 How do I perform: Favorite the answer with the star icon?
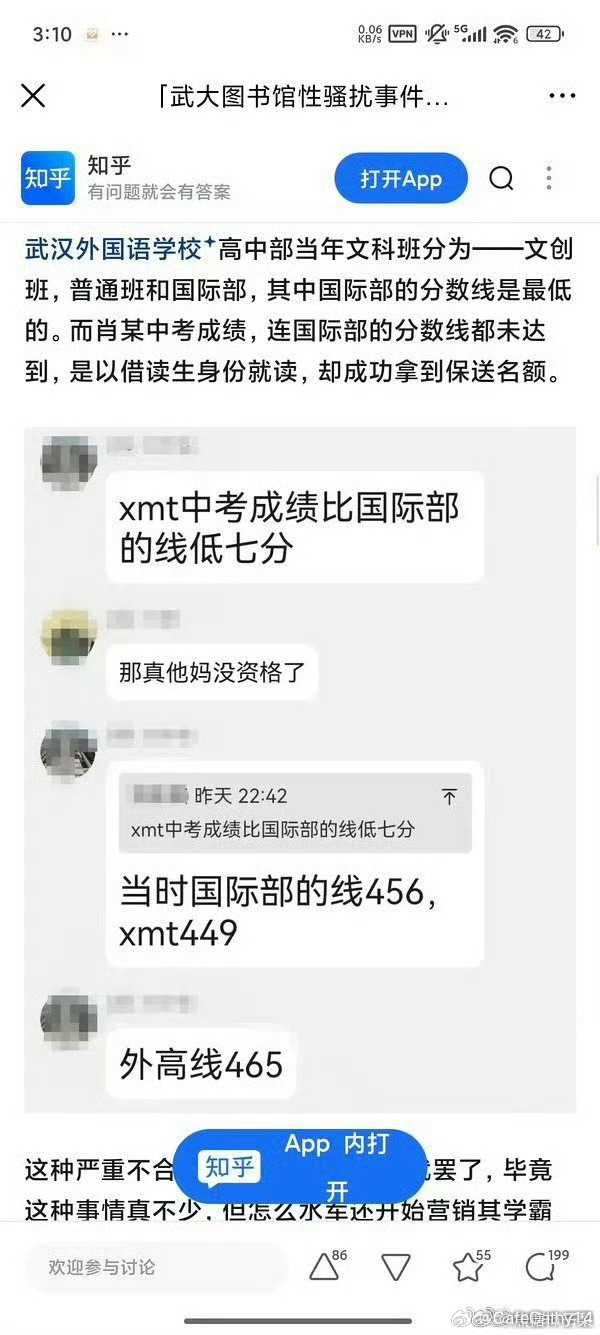(x=468, y=1267)
